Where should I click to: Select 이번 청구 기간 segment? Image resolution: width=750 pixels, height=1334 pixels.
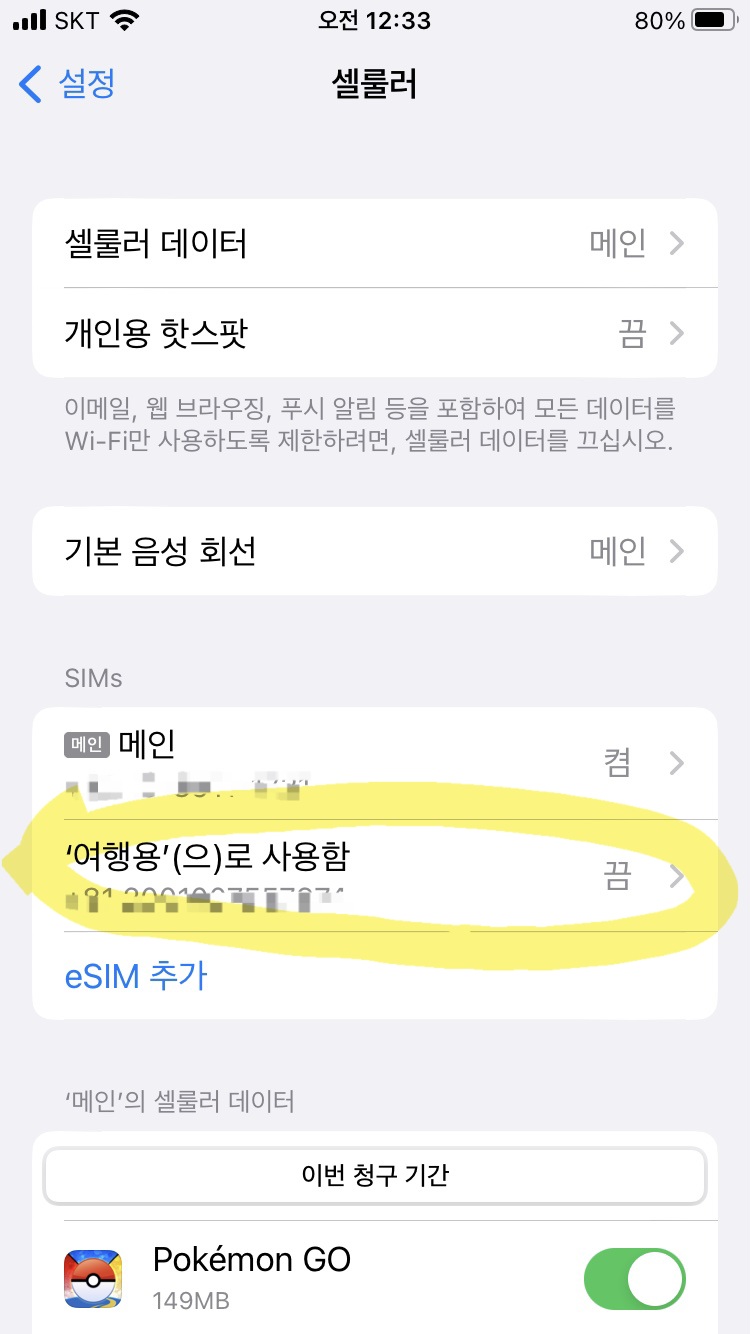pyautogui.click(x=375, y=1175)
